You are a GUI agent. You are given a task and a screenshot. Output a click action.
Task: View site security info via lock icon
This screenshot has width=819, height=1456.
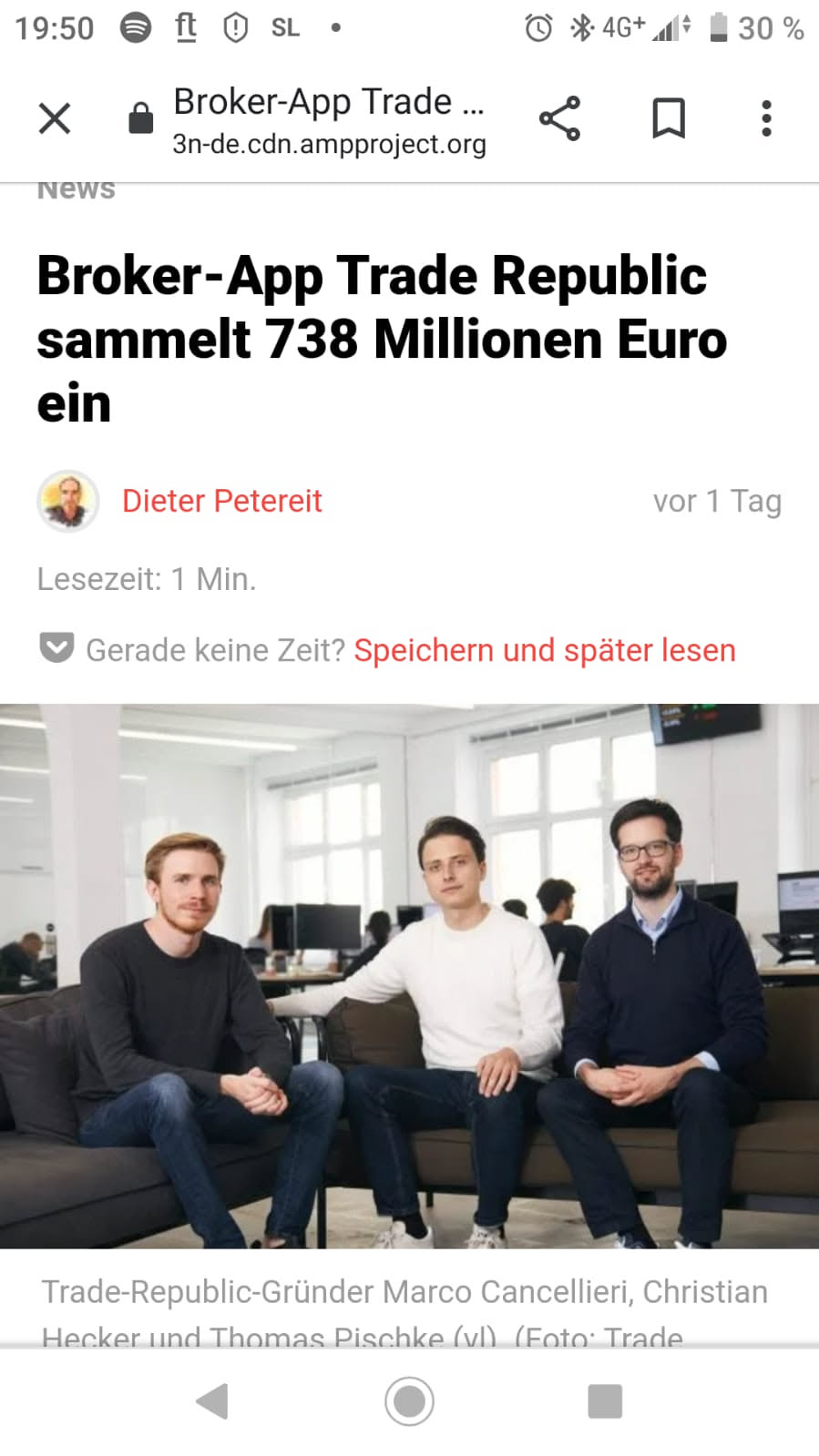point(141,118)
